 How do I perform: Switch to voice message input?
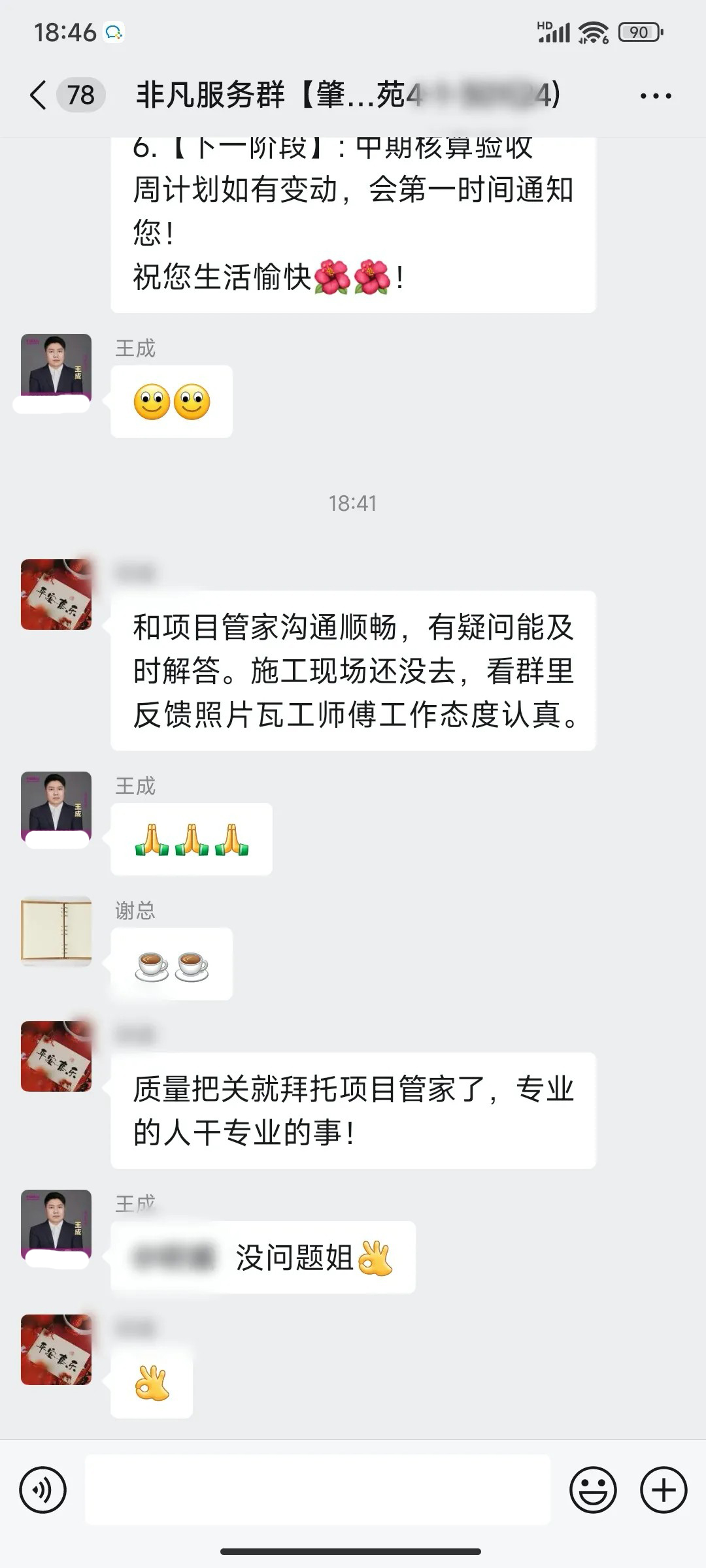point(43,1490)
